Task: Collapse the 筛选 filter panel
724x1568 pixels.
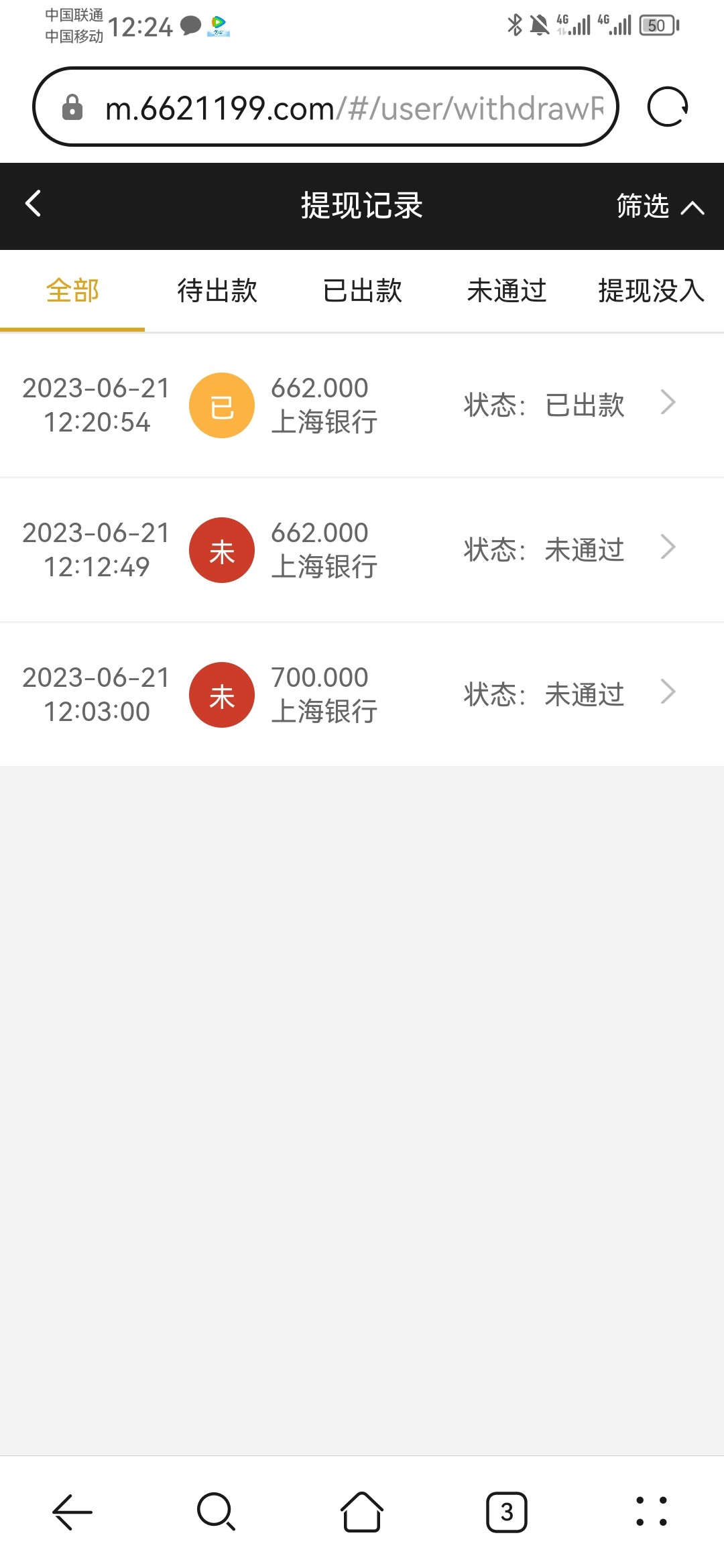Action: click(656, 206)
